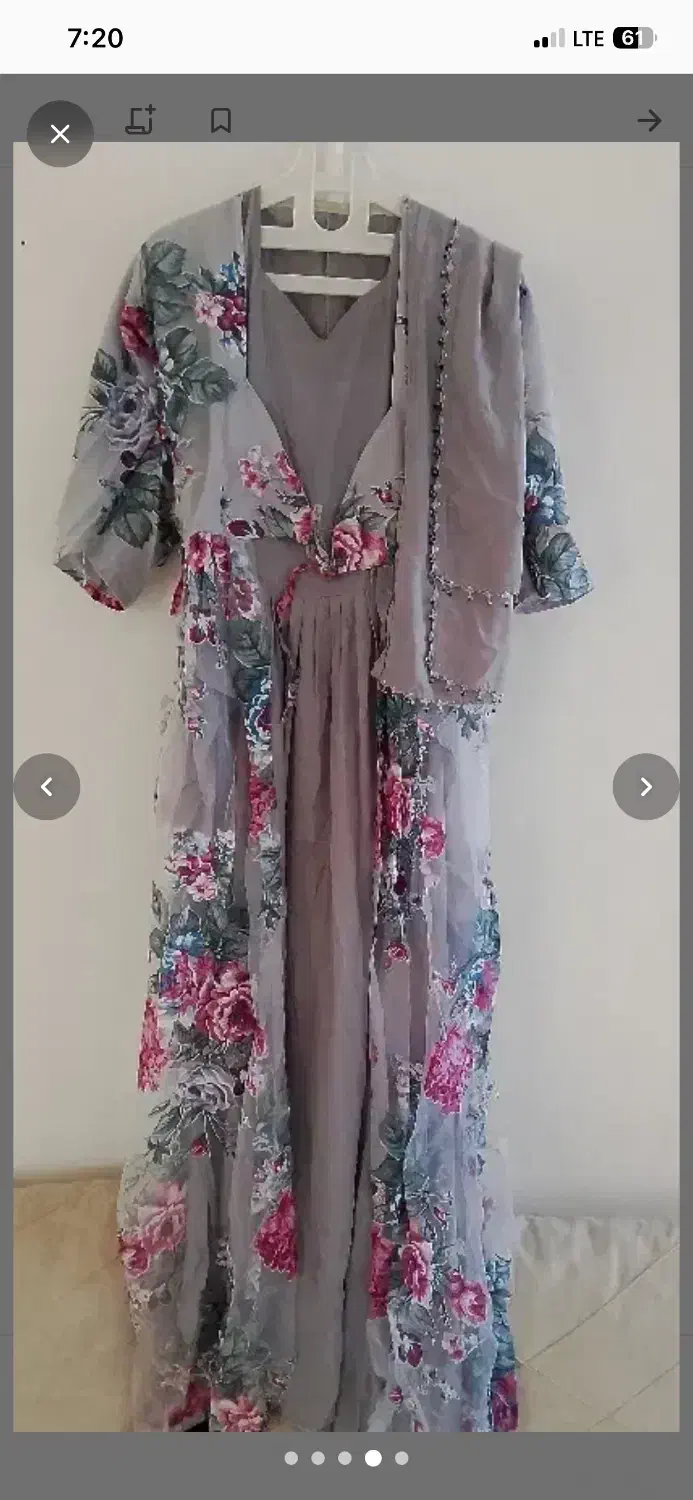The image size is (693, 1500).
Task: Close the photo viewer
Action: click(x=60, y=134)
